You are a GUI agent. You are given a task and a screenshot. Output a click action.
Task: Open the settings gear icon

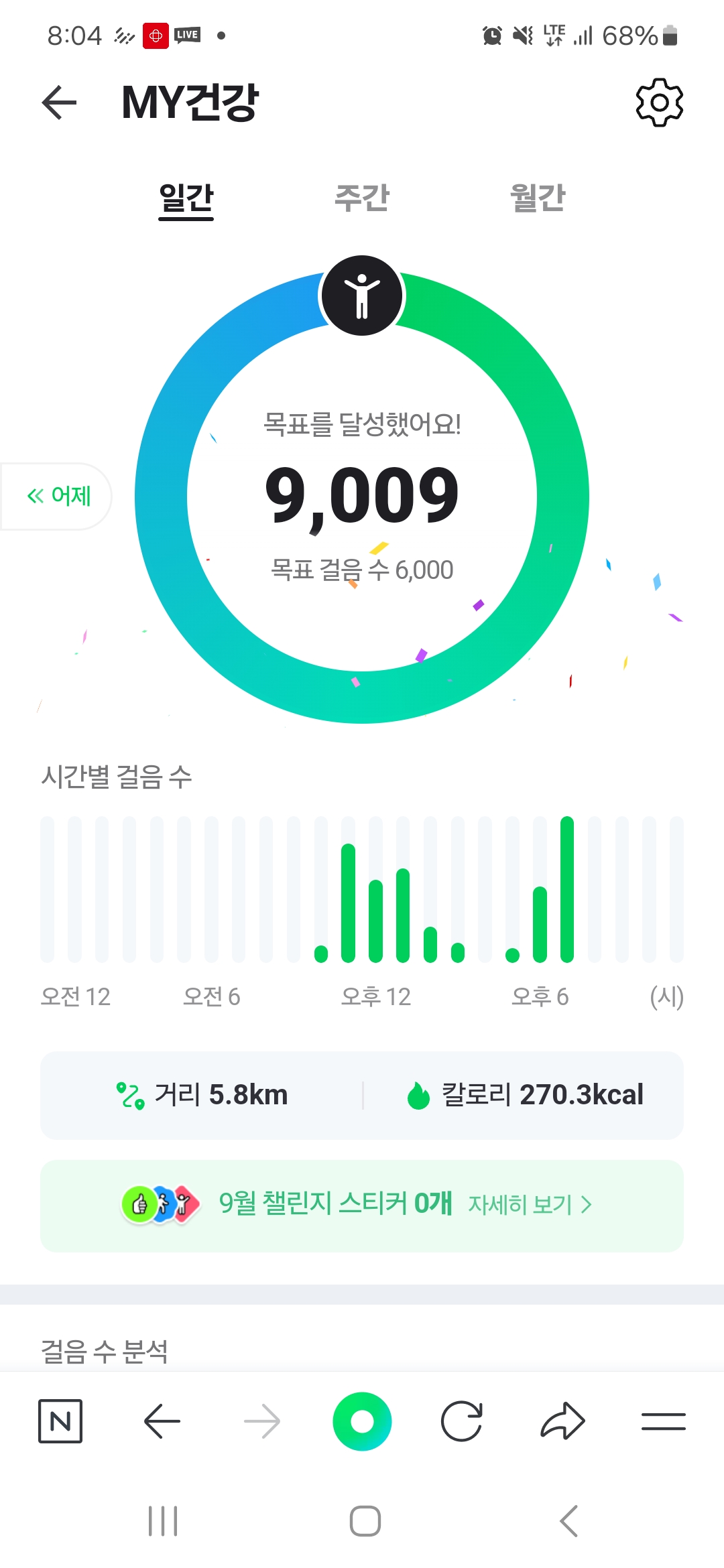(x=659, y=103)
